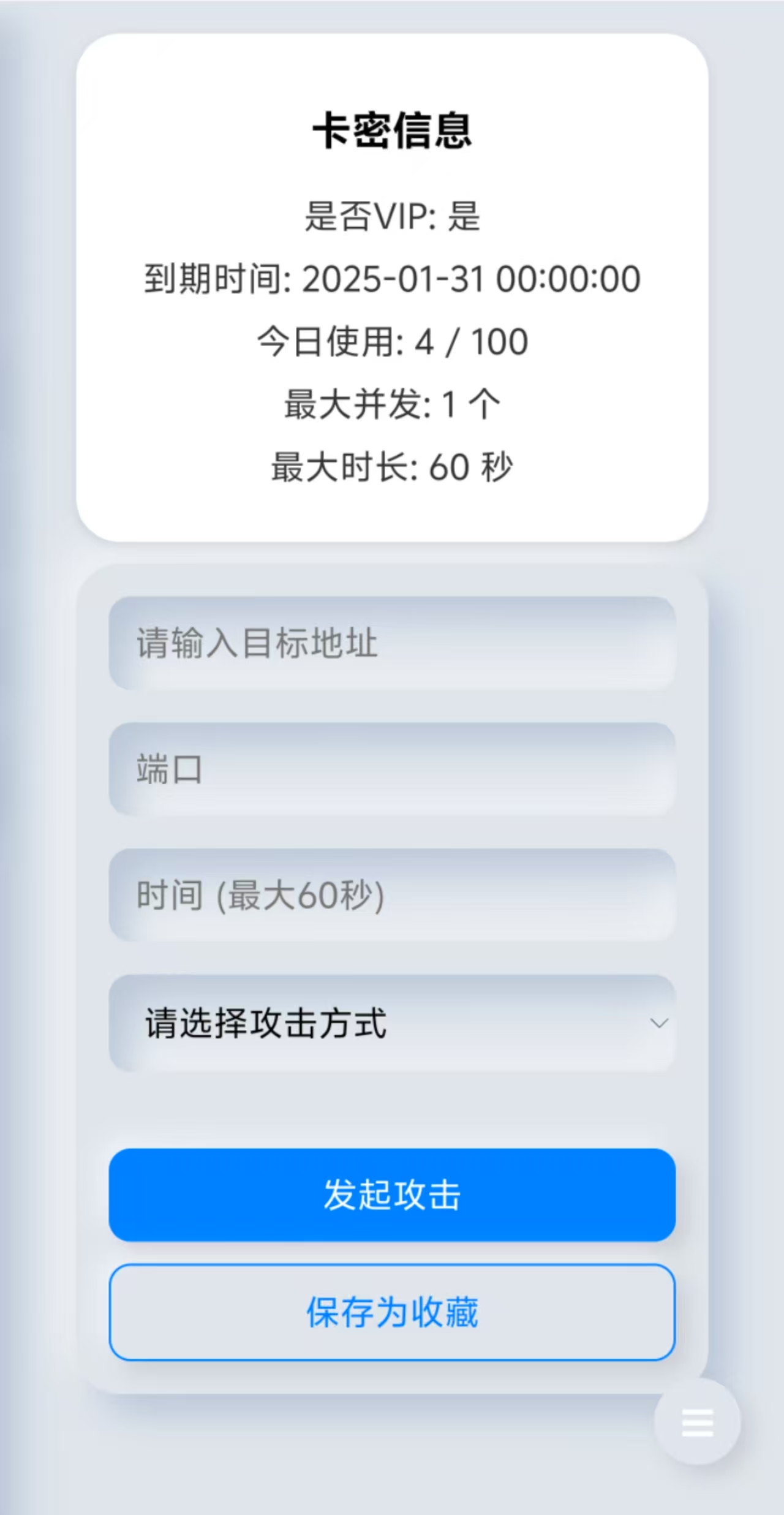Image resolution: width=784 pixels, height=1515 pixels.
Task: Click the 今日使用 4/100 usage counter
Action: pyautogui.click(x=392, y=341)
